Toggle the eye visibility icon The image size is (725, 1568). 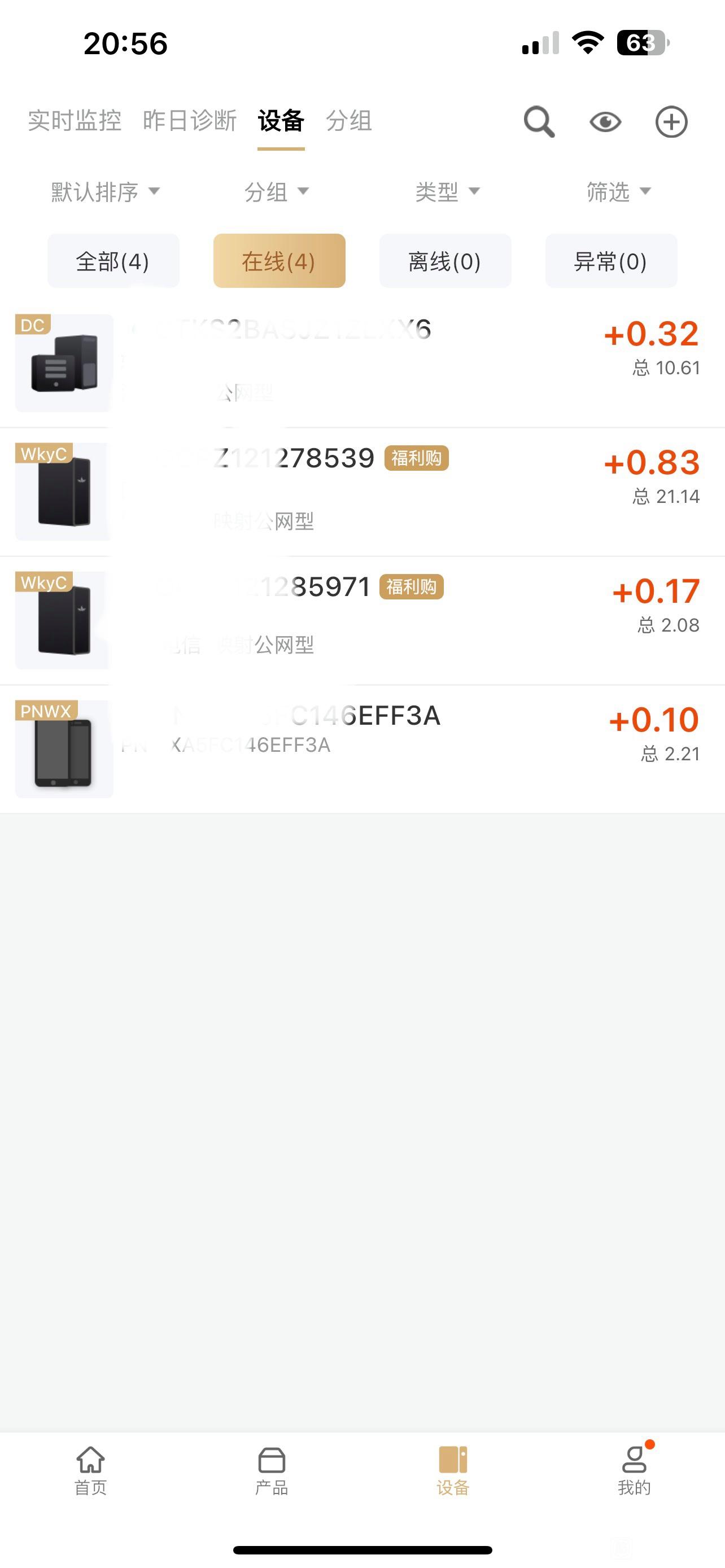point(605,122)
